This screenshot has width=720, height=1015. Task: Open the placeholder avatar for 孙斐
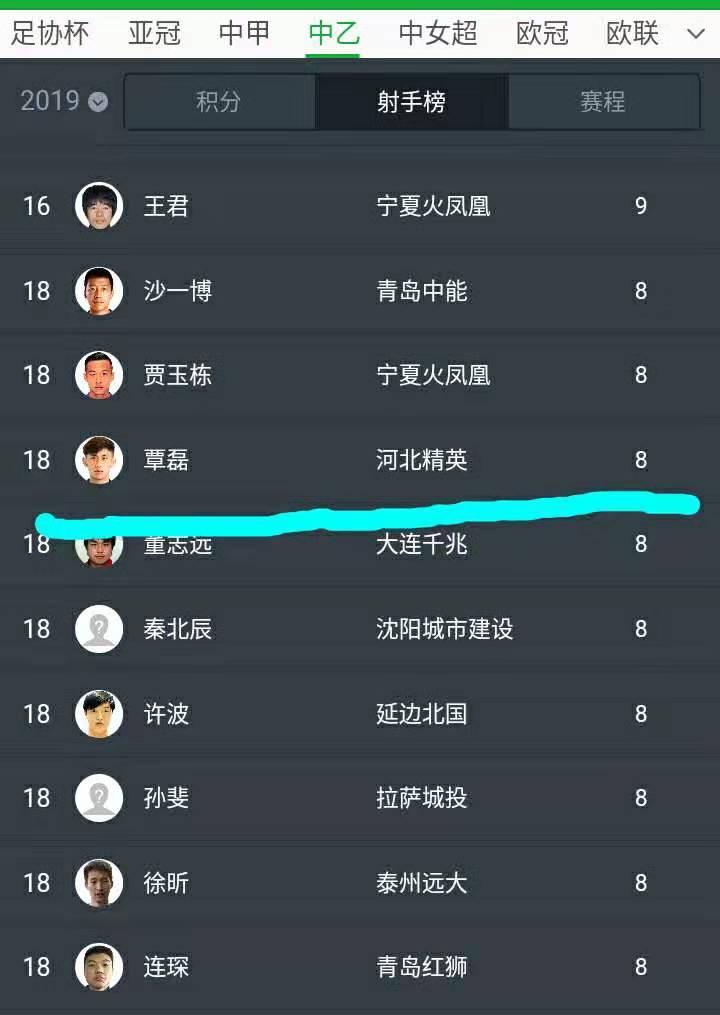98,798
